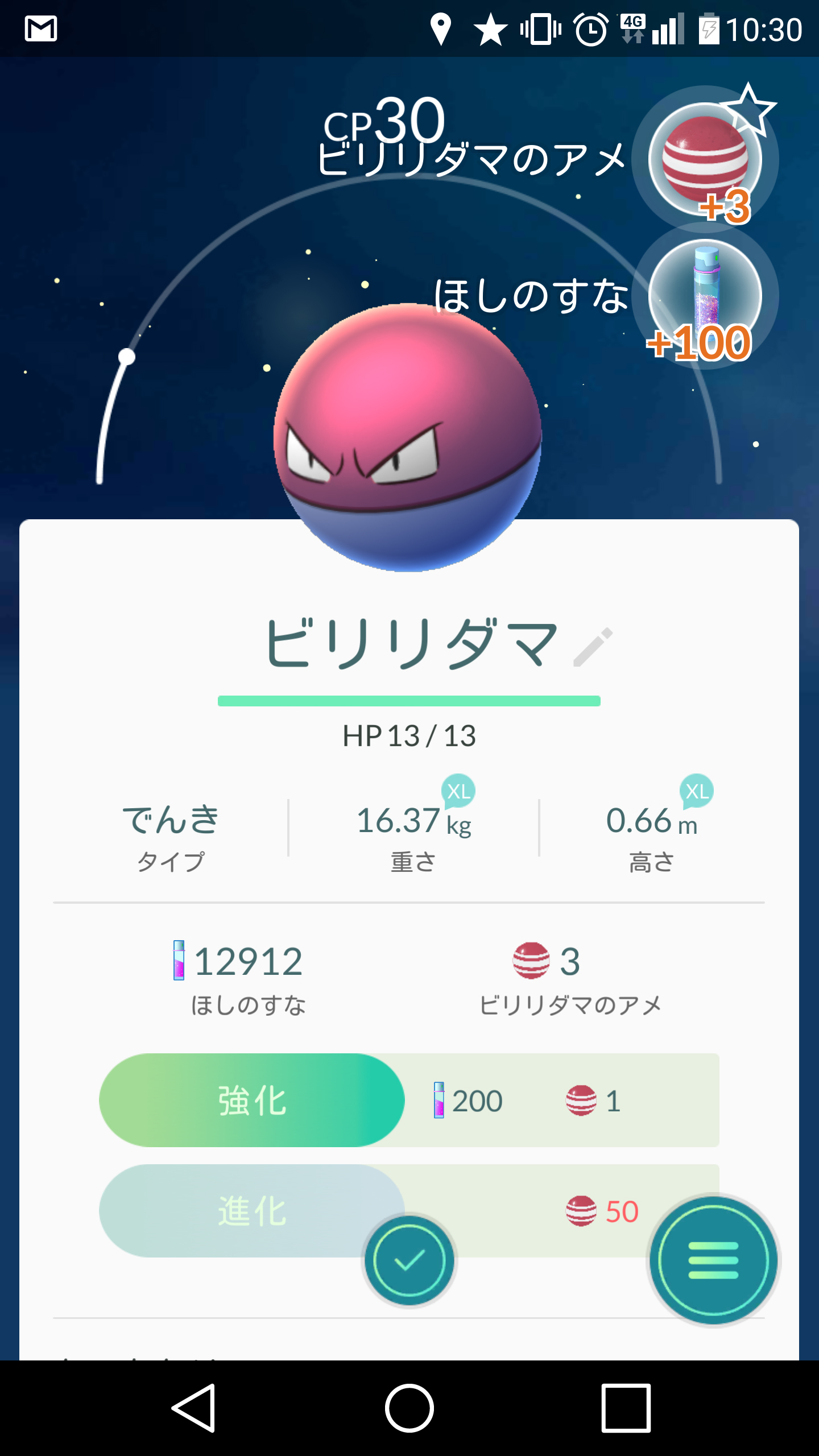Mark Voltorb as favorite with the star
Viewport: 819px width, 1456px height.
[x=748, y=109]
